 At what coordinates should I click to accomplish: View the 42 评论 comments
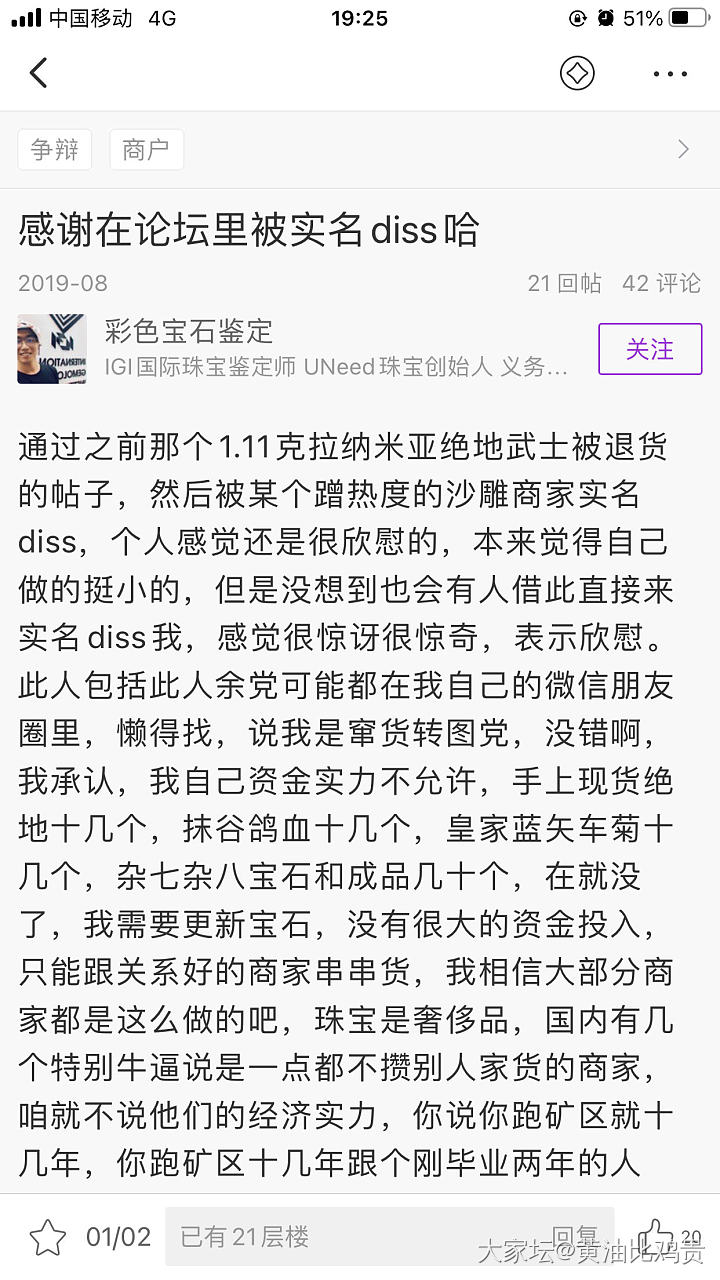click(x=661, y=283)
